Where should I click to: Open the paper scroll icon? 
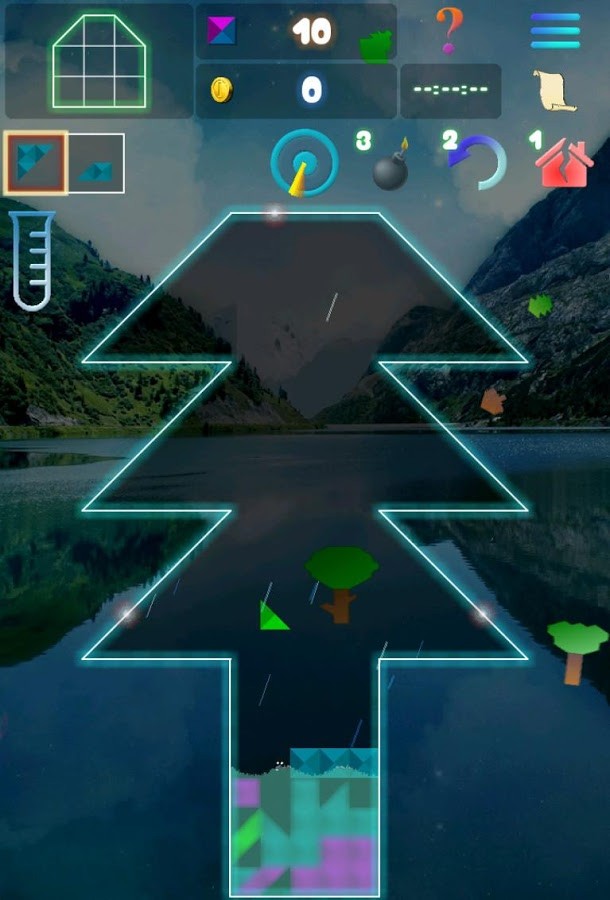click(555, 91)
